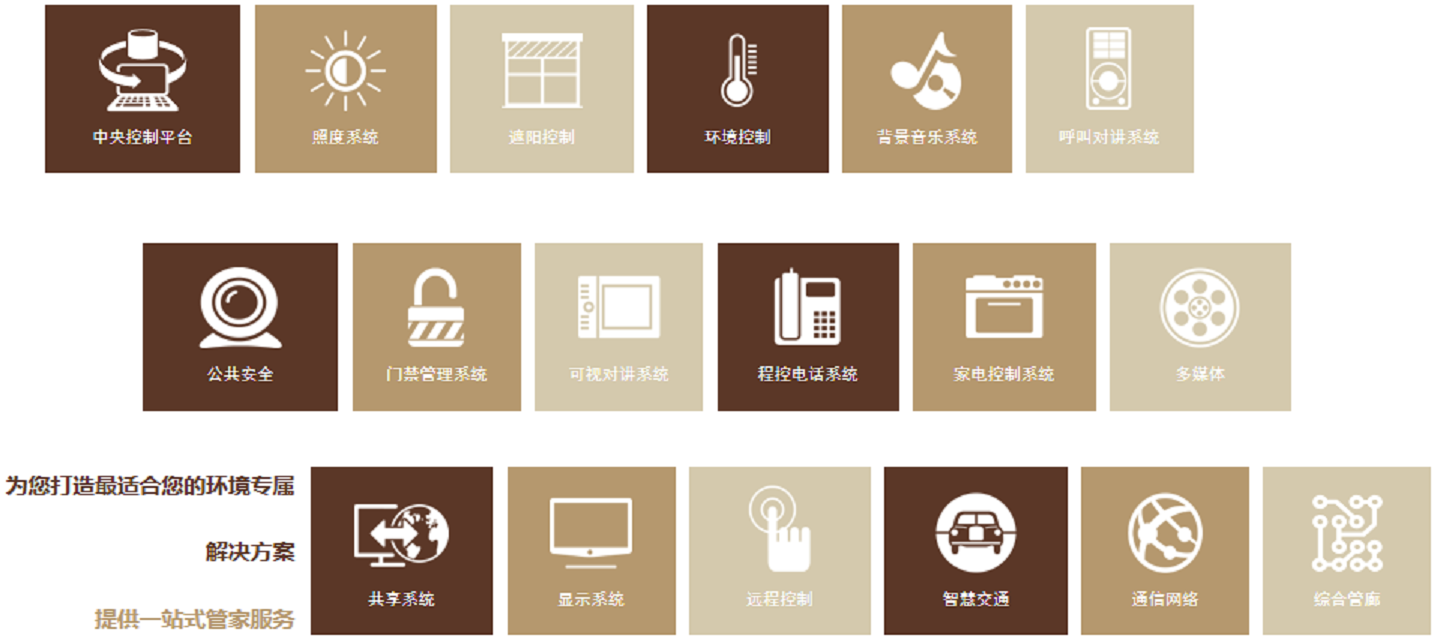The width and height of the screenshot is (1434, 639).
Task: Open the 共享系统 tile
Action: 401,550
